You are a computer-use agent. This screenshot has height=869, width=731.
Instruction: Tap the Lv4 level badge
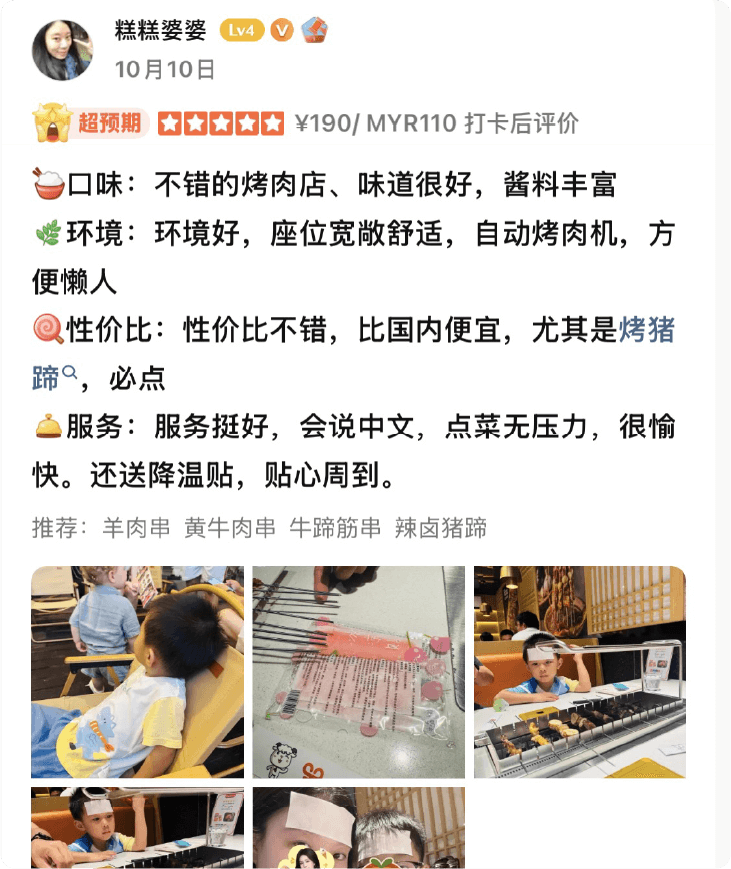coord(242,31)
